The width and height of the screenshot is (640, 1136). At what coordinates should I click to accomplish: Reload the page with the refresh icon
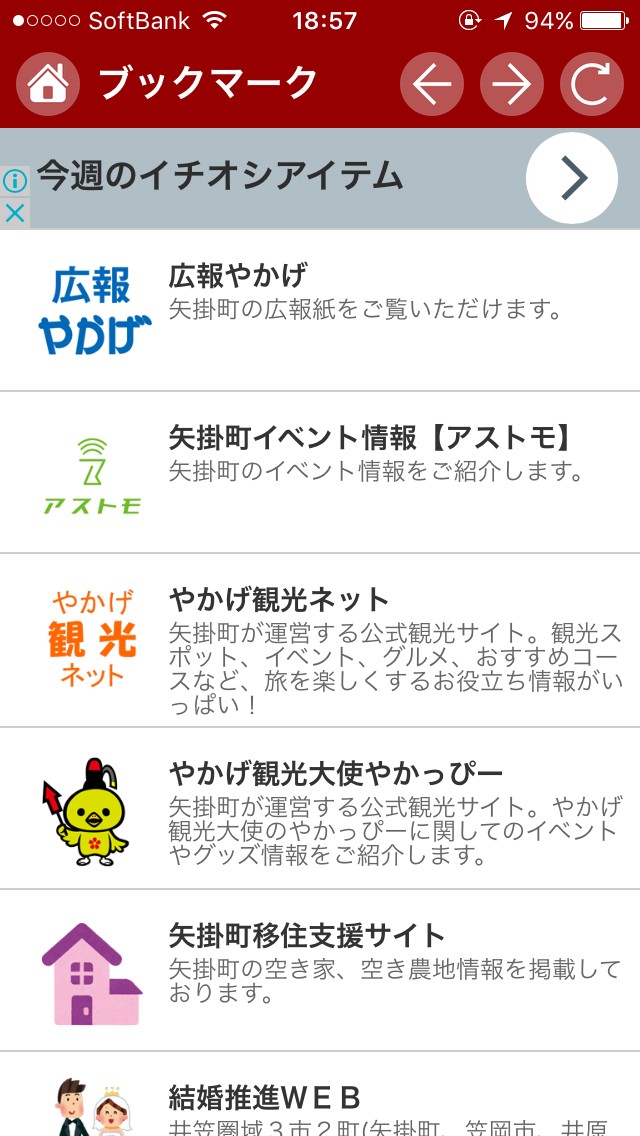592,84
